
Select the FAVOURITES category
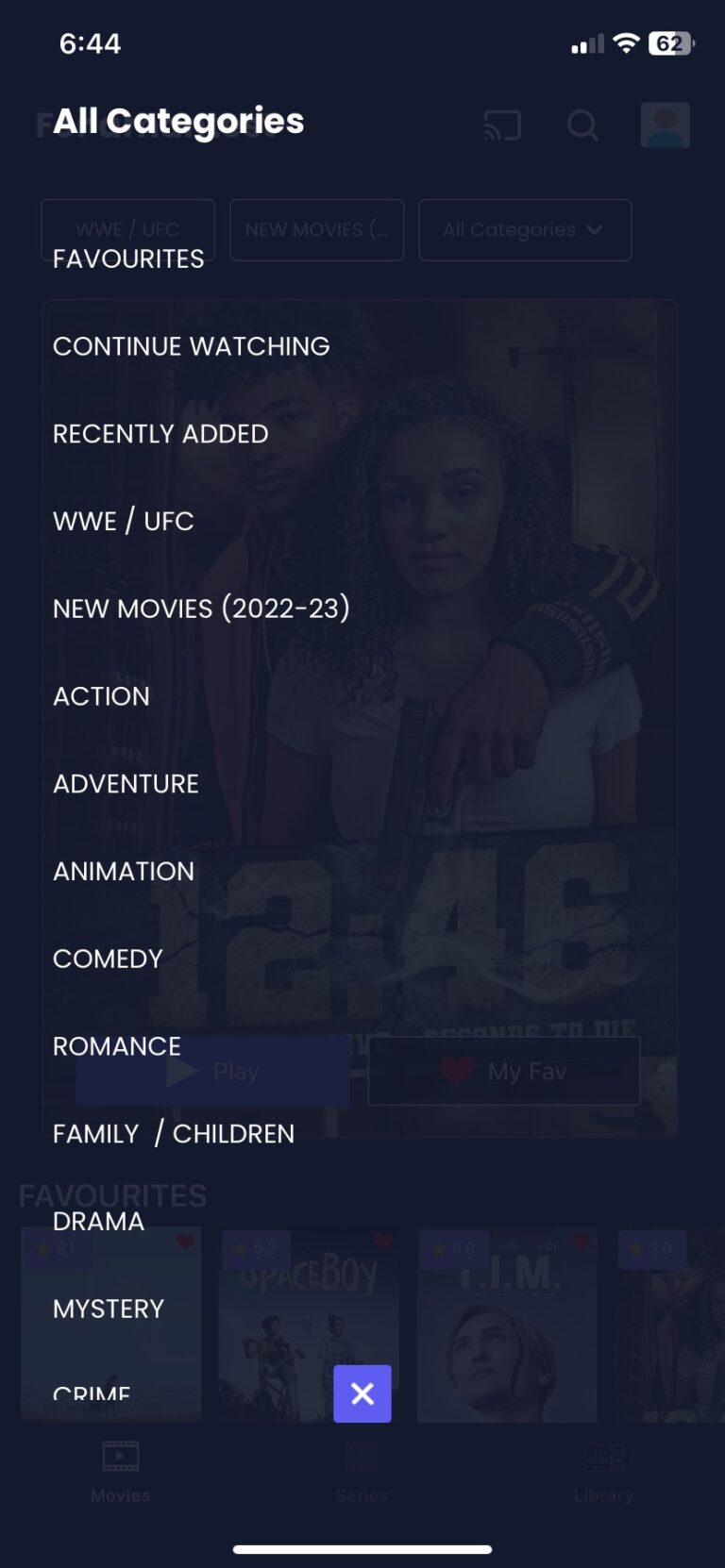[x=128, y=259]
